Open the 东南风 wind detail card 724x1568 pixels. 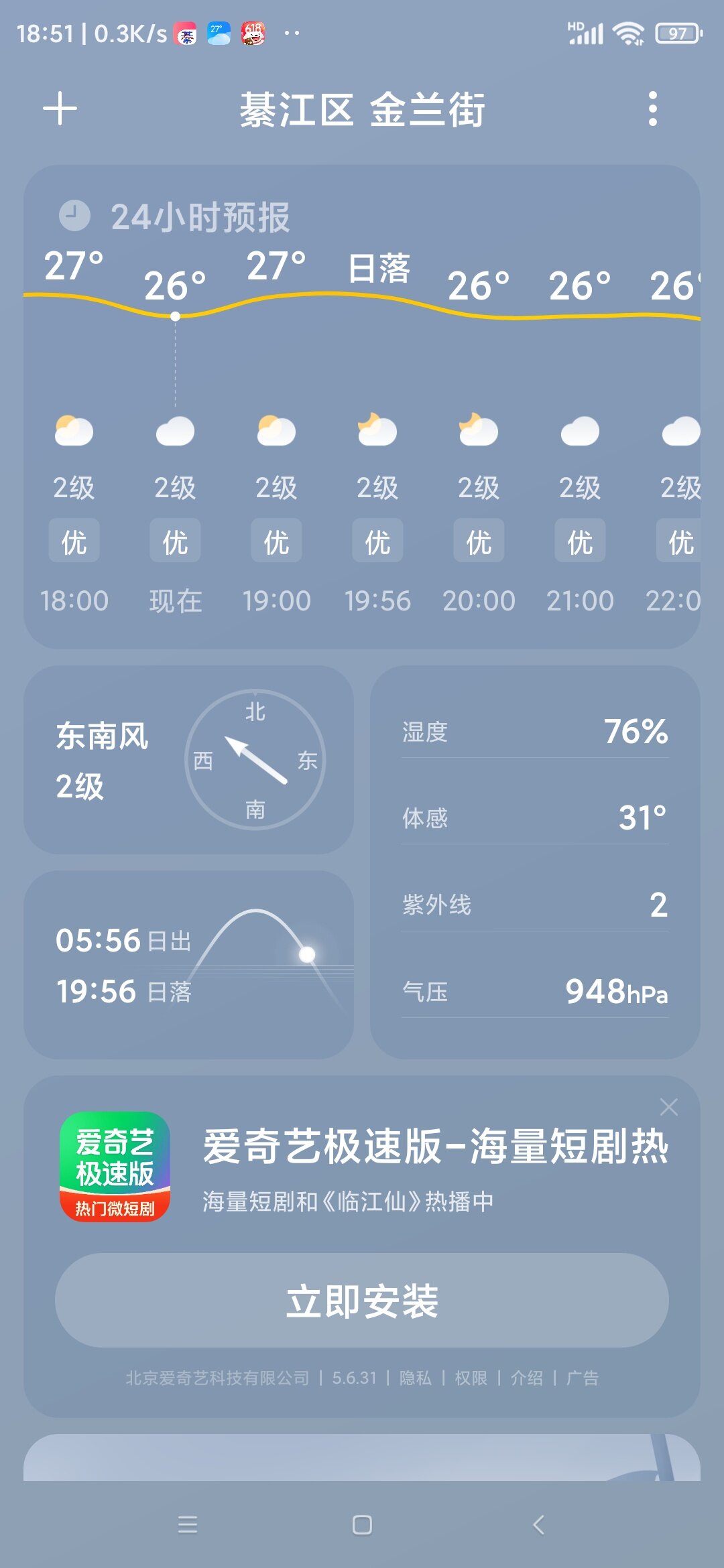click(188, 760)
